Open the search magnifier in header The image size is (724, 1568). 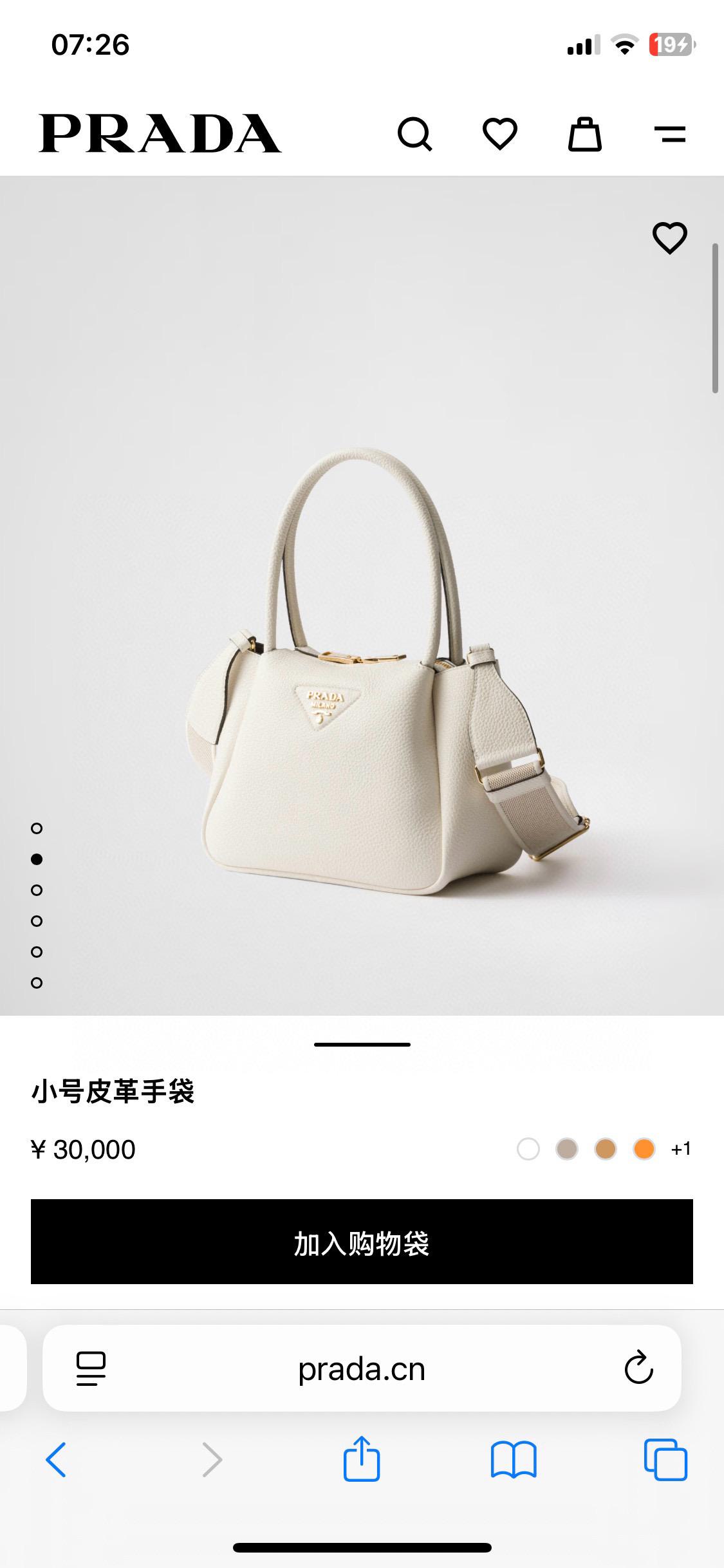(x=415, y=134)
